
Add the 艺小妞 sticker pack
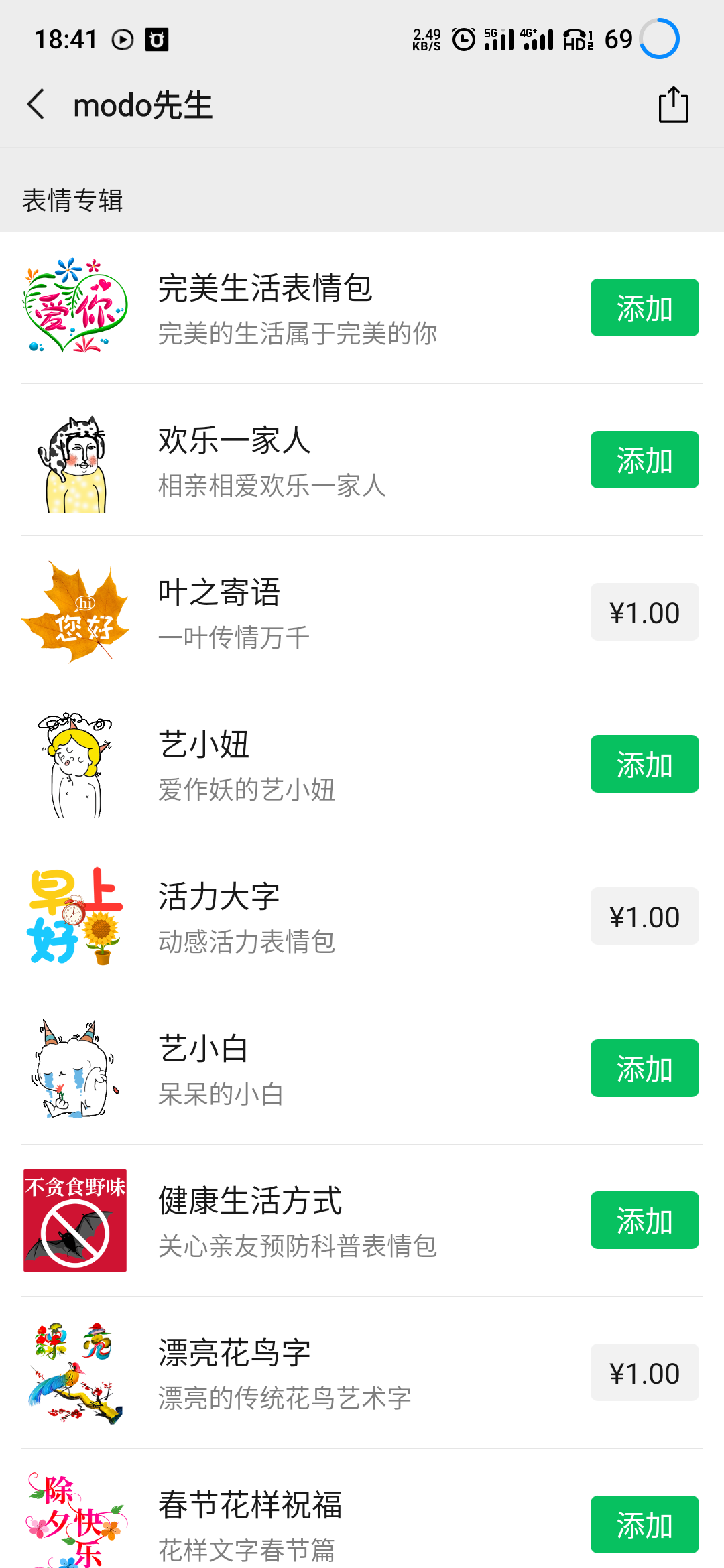pyautogui.click(x=644, y=764)
